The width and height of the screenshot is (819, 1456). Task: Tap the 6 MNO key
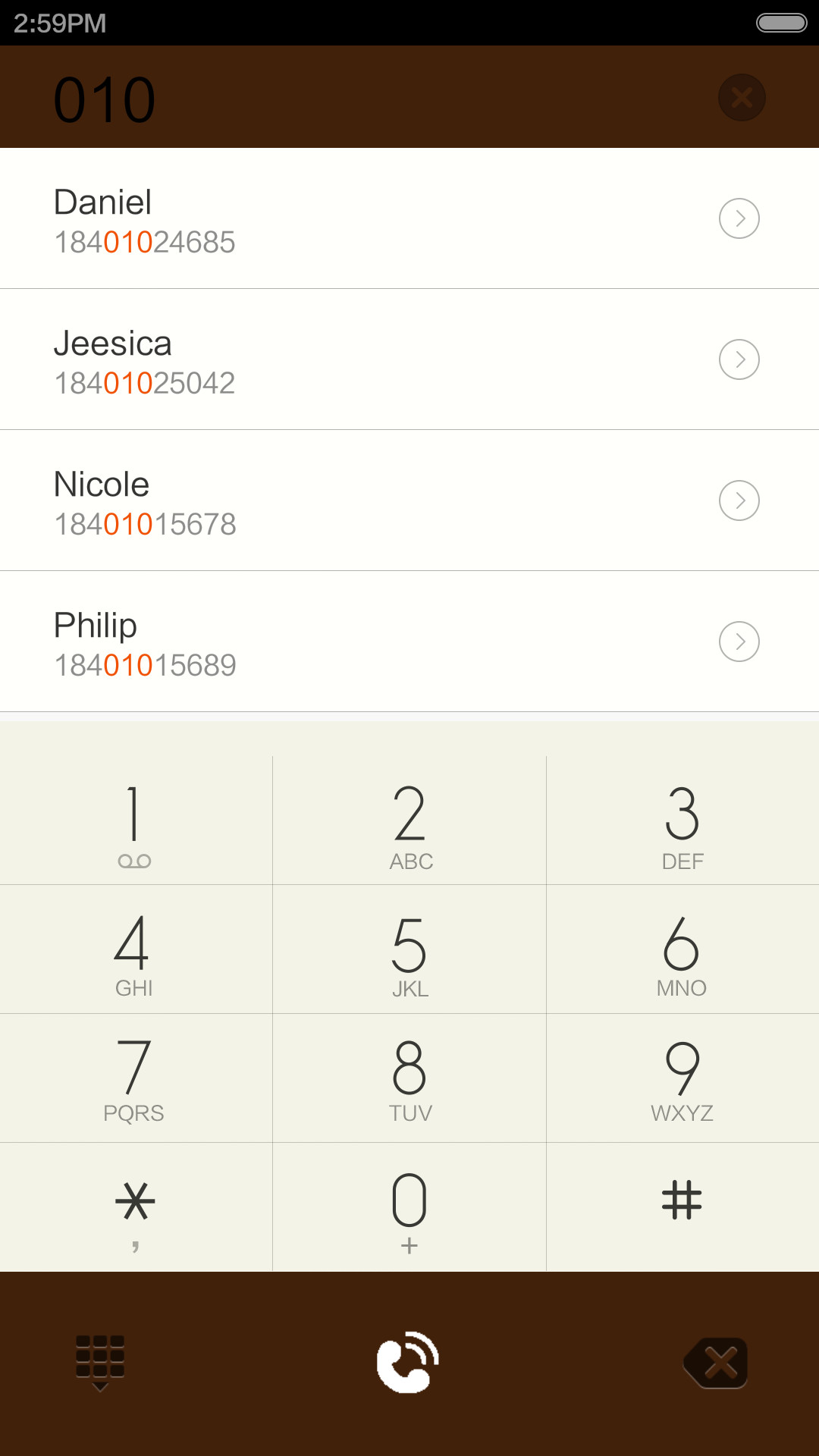pyautogui.click(x=682, y=949)
